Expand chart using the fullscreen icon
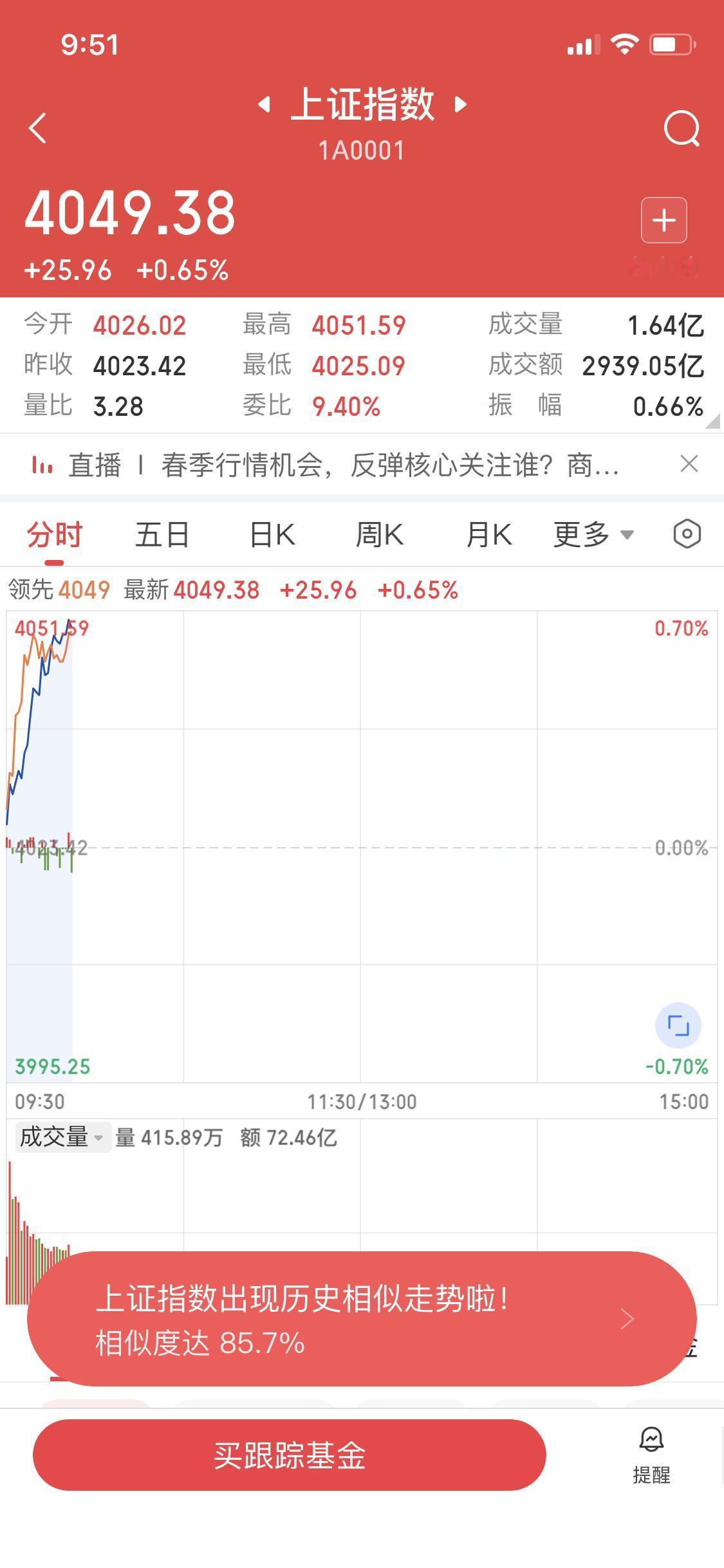The height and width of the screenshot is (1568, 724). [x=680, y=1025]
